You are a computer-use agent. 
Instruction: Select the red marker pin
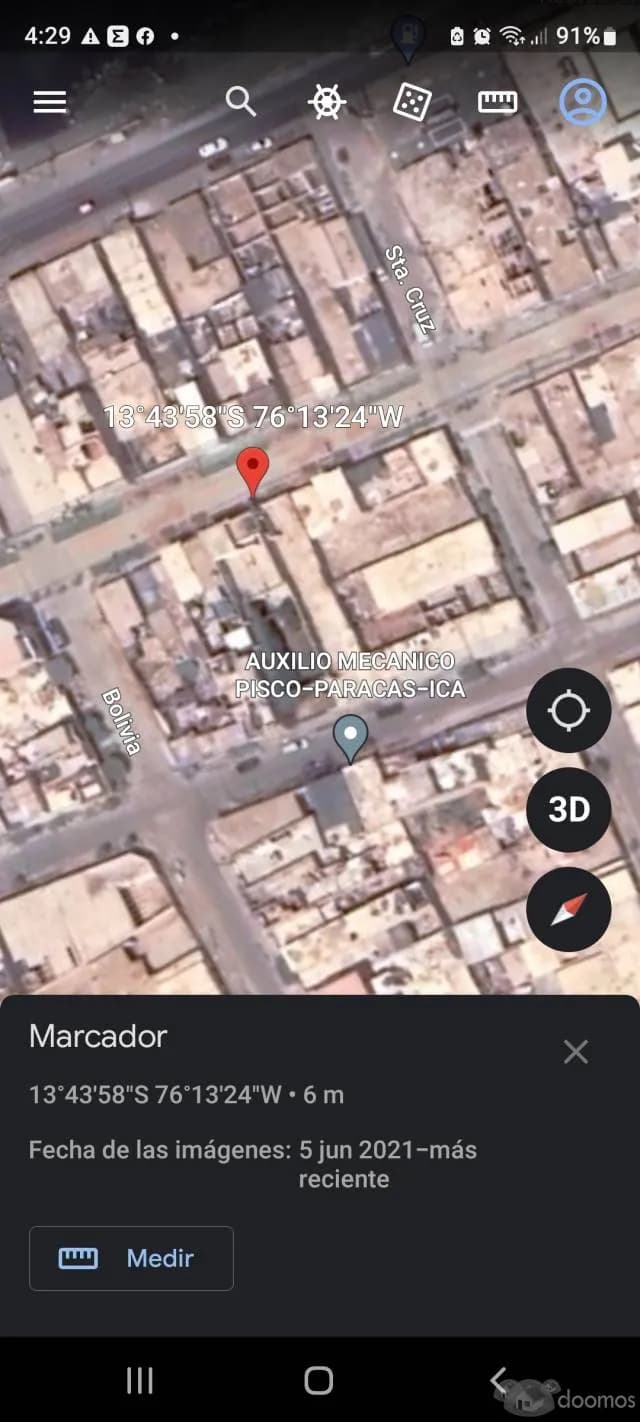tap(253, 470)
